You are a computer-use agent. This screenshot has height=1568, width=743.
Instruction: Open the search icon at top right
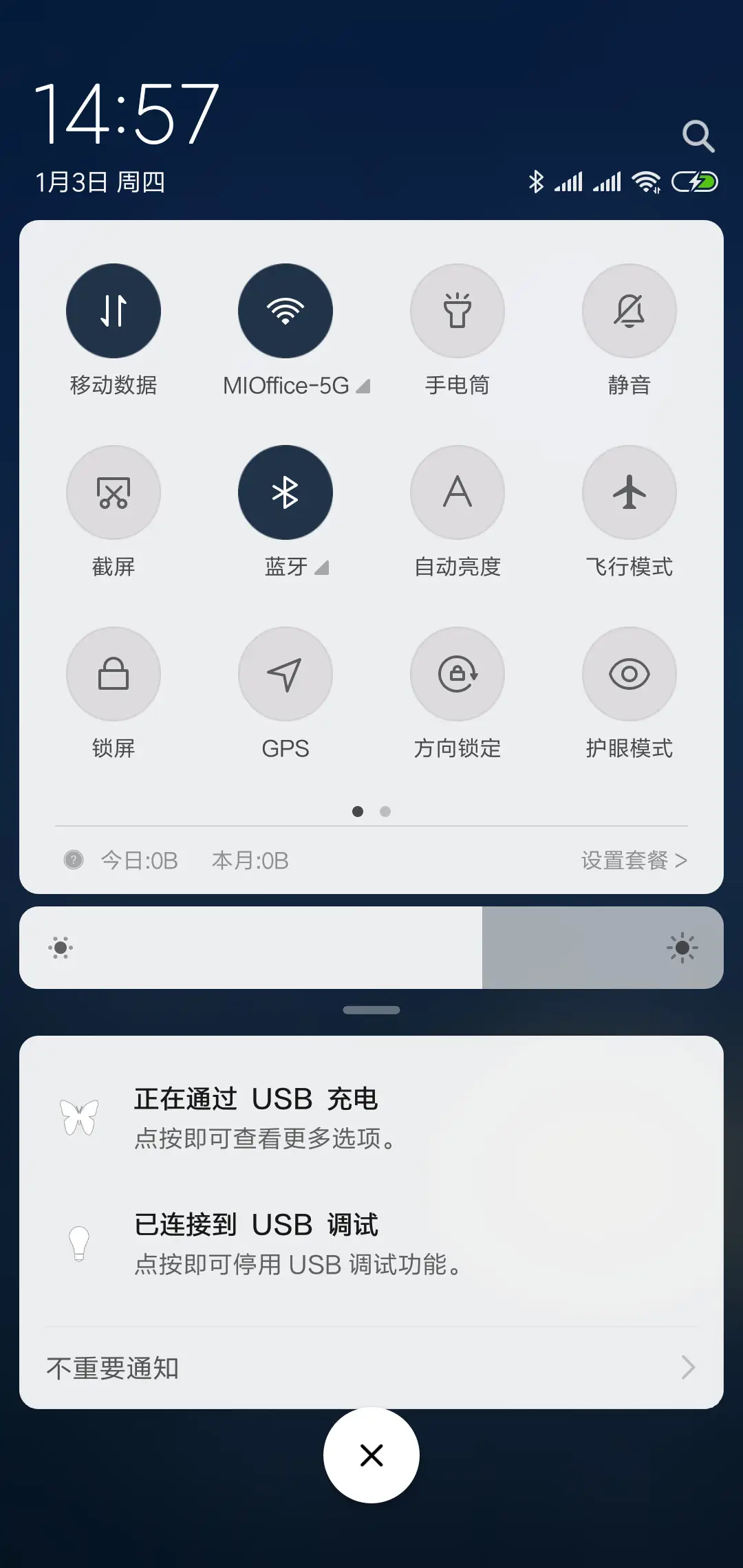pyautogui.click(x=700, y=135)
